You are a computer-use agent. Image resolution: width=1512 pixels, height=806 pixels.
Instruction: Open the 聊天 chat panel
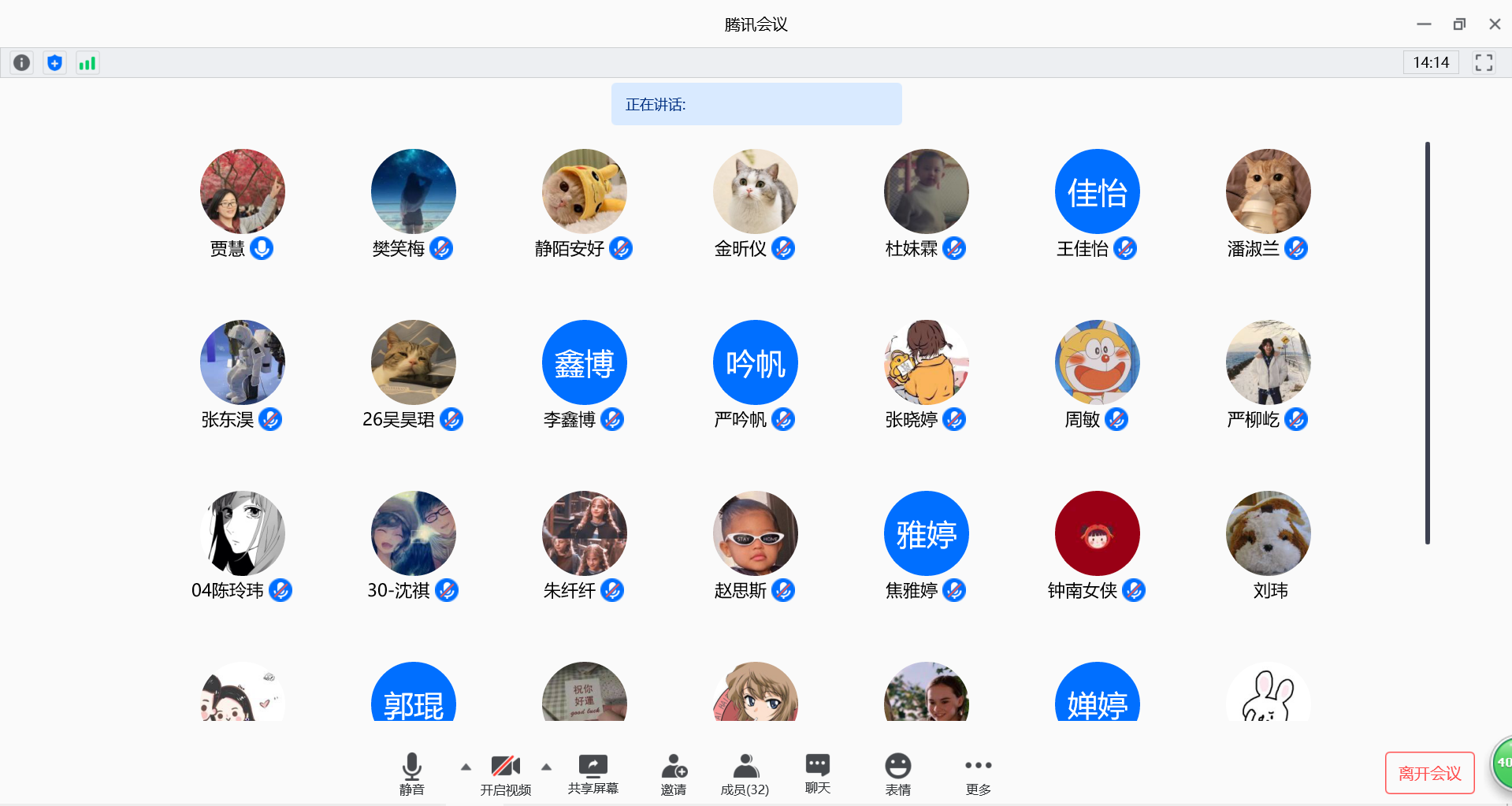(x=817, y=773)
